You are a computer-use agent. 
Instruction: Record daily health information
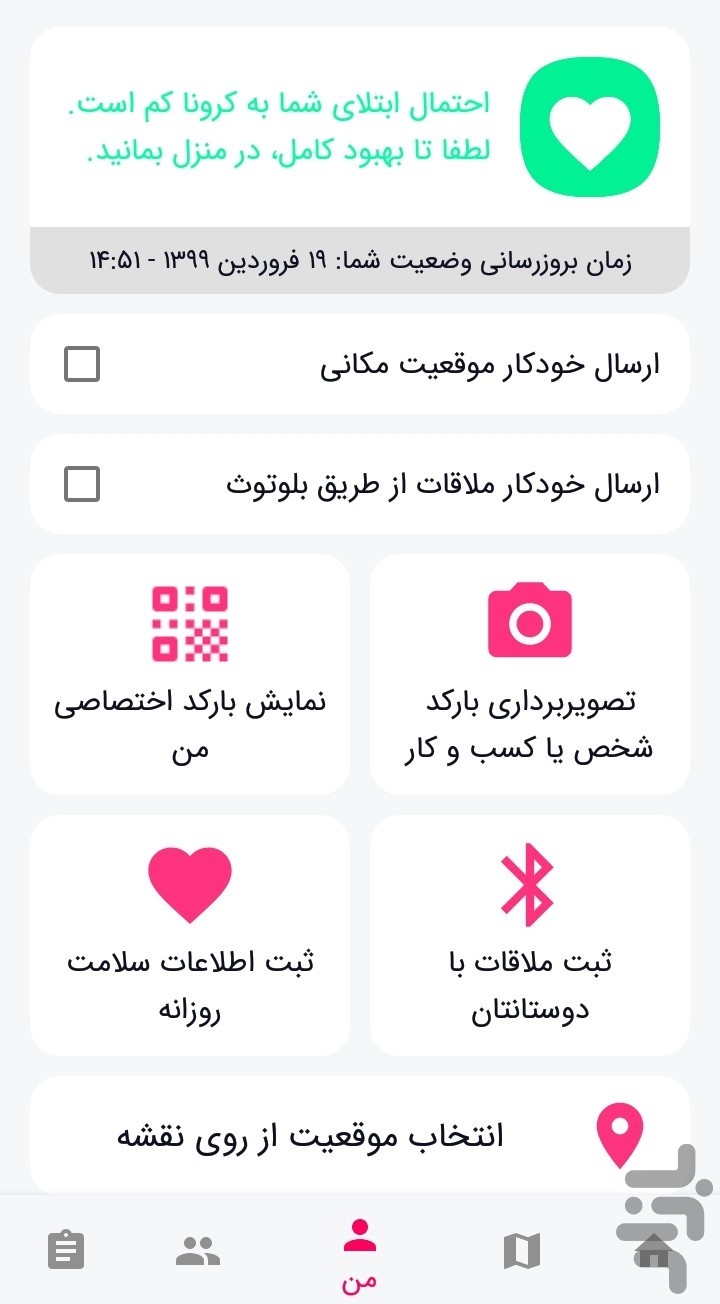click(190, 934)
